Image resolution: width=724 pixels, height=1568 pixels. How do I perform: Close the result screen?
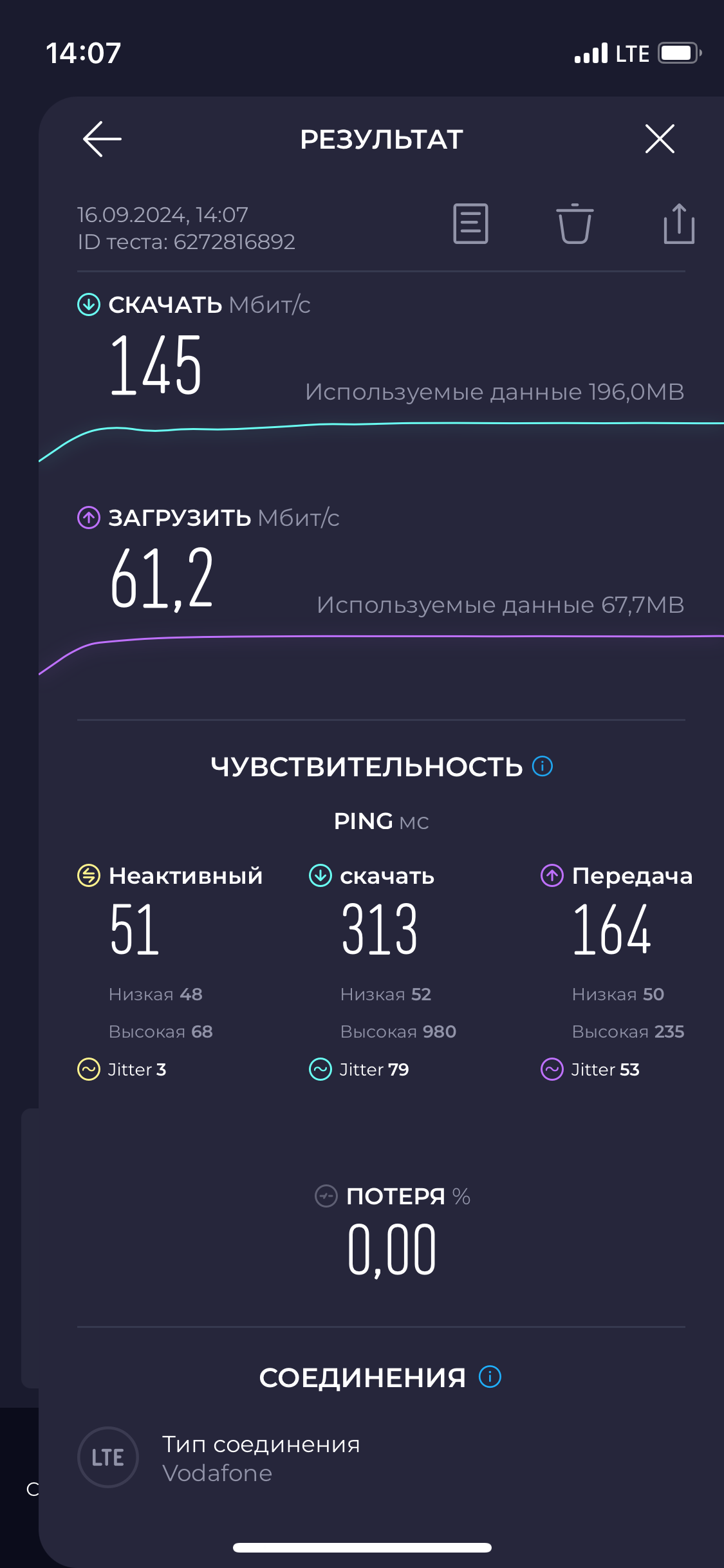pyautogui.click(x=660, y=138)
